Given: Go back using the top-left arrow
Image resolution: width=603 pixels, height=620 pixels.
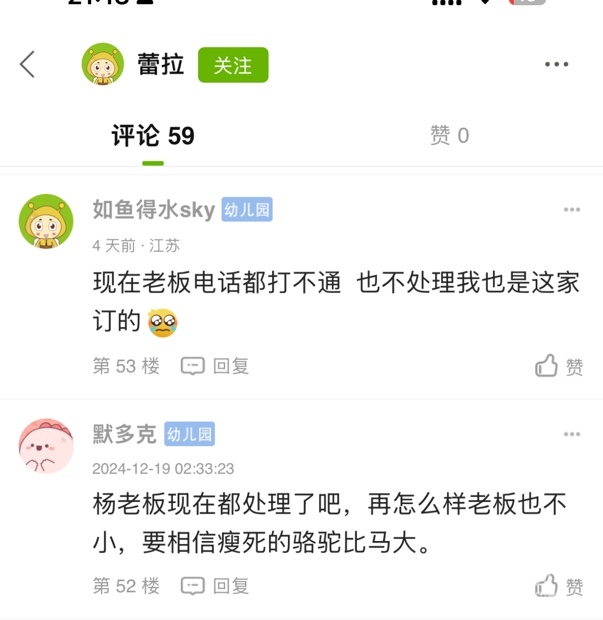Looking at the screenshot, I should (x=27, y=65).
